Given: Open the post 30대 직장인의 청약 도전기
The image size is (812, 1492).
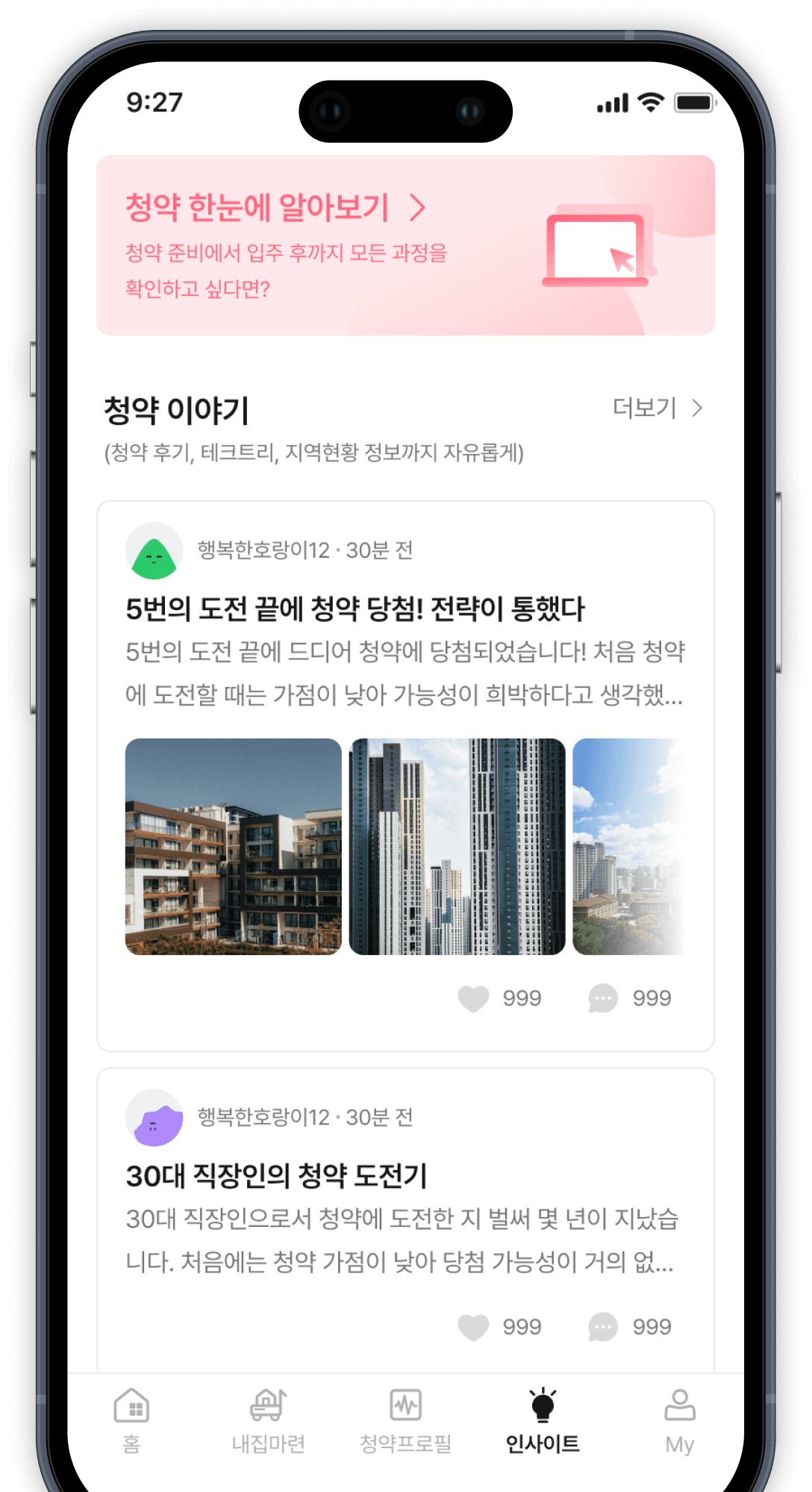Looking at the screenshot, I should (276, 1176).
